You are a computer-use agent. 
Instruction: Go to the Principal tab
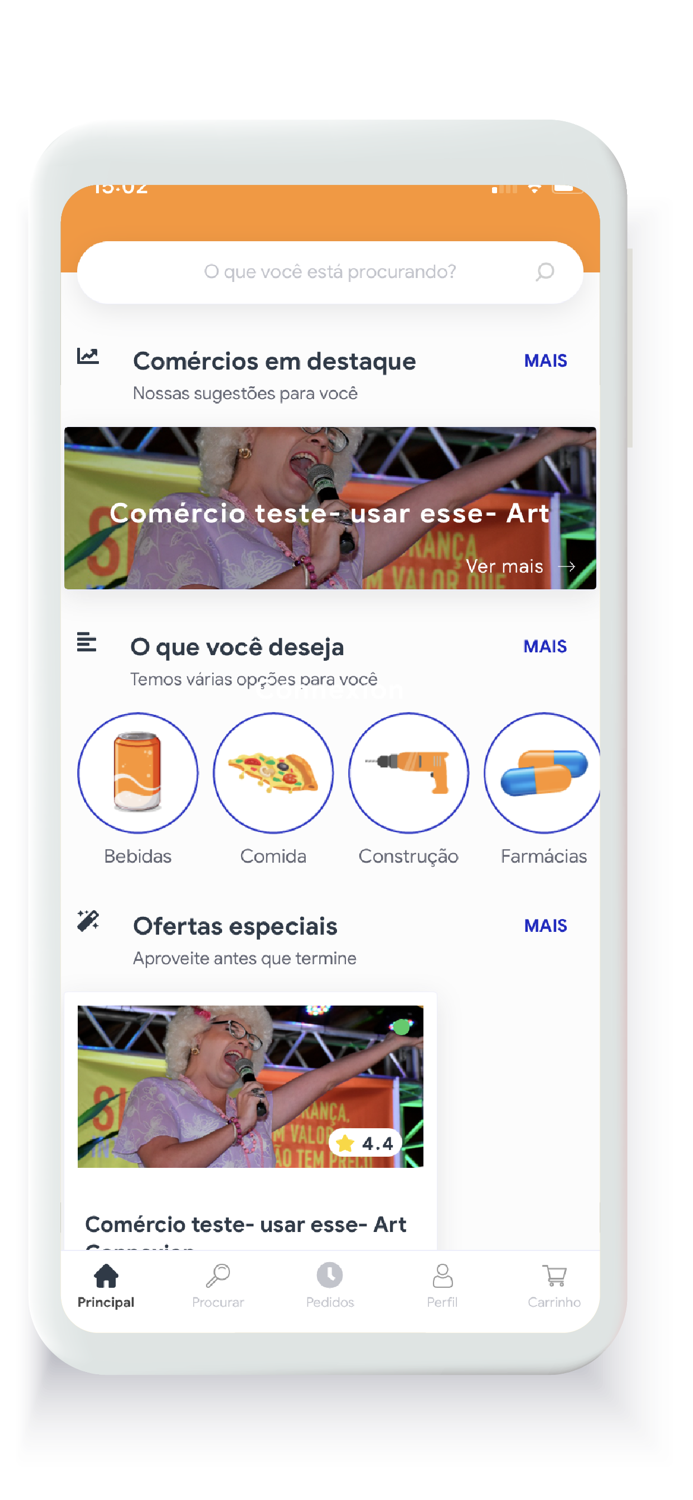point(106,1286)
